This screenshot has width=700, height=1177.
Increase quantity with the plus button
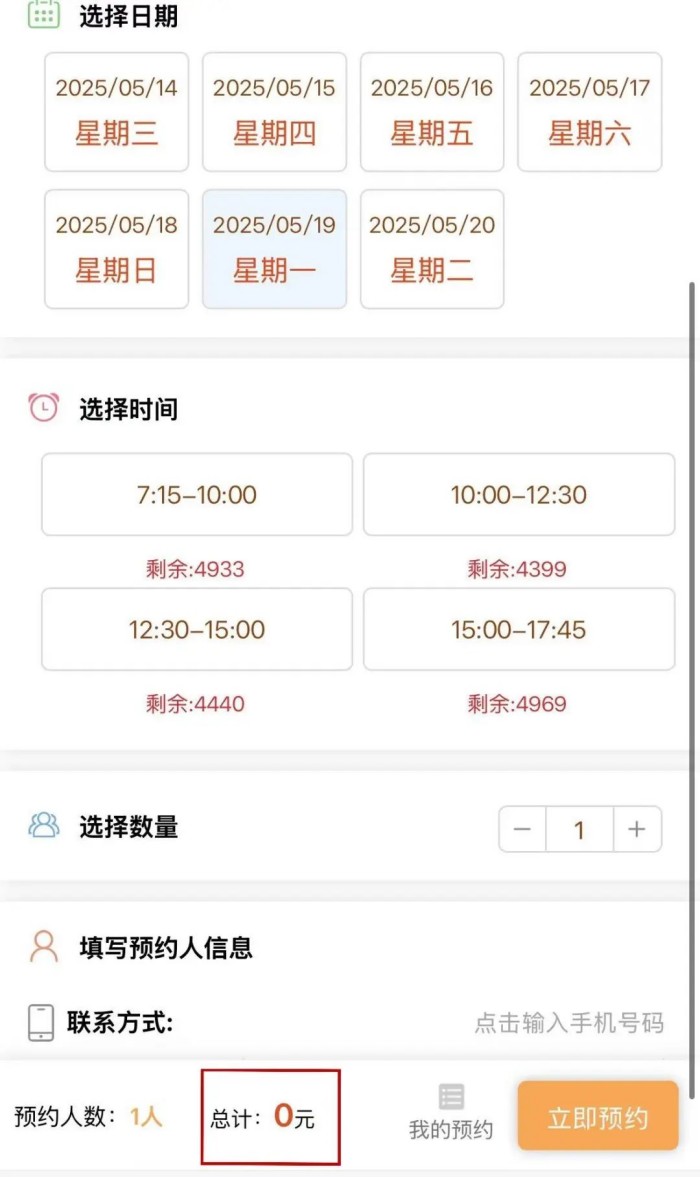(637, 829)
